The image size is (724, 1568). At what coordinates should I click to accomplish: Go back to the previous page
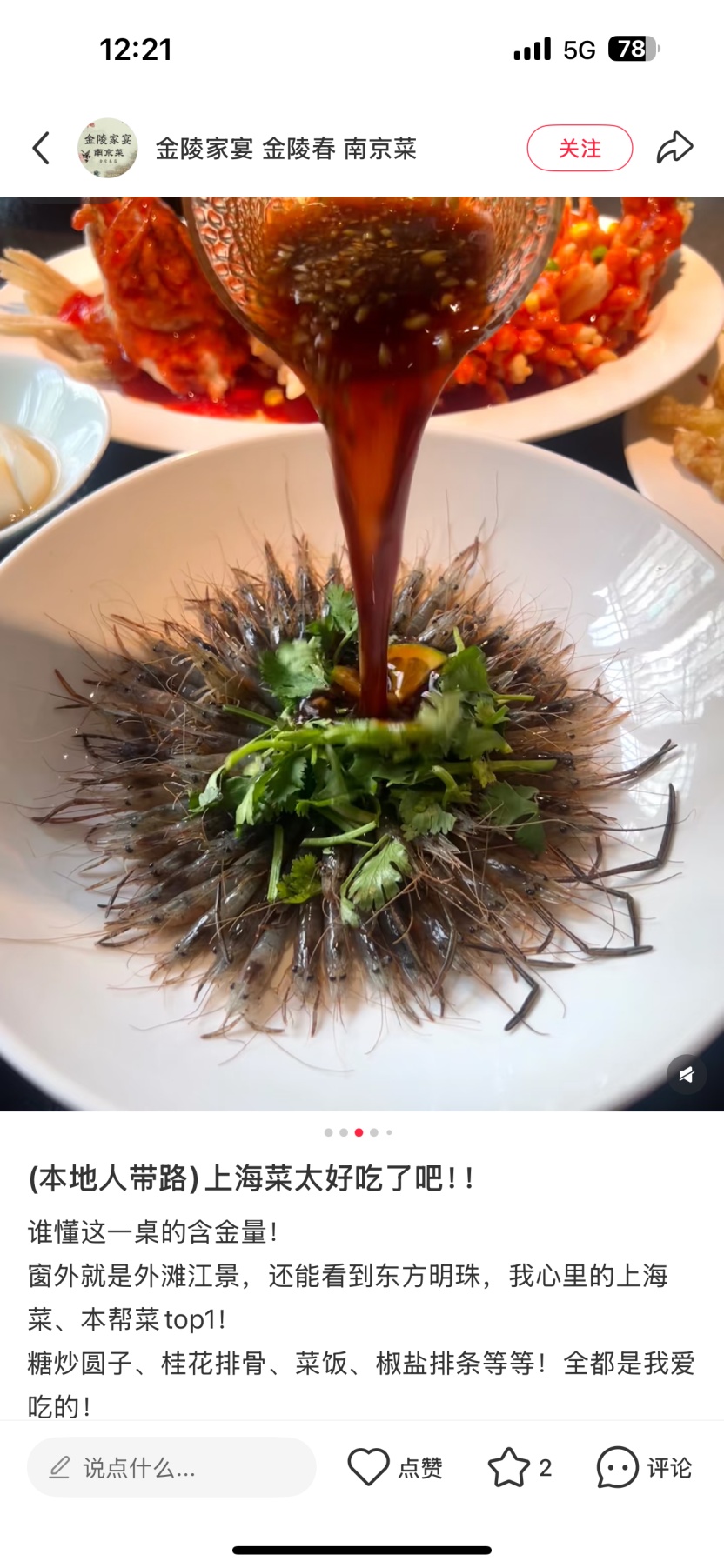(41, 148)
